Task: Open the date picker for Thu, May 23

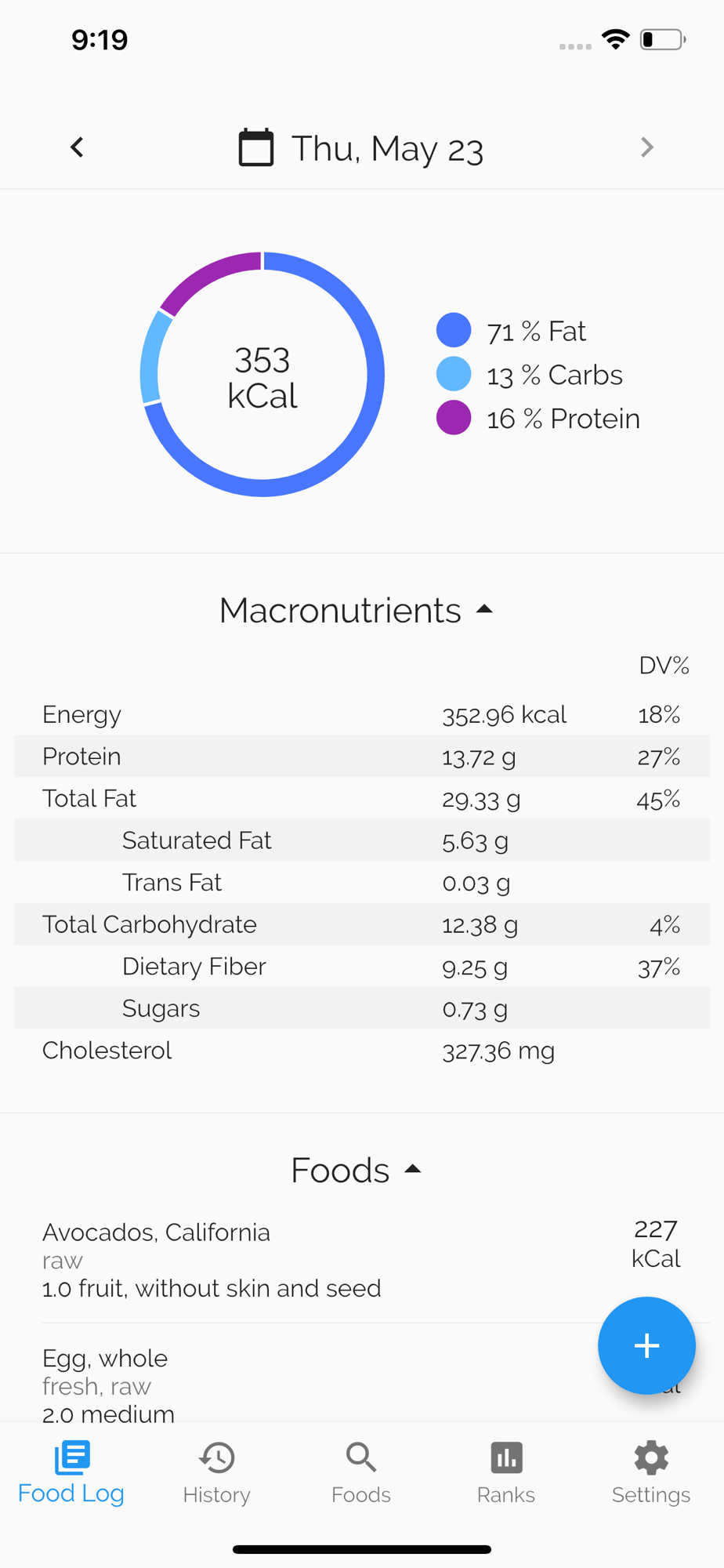Action: 361,148
